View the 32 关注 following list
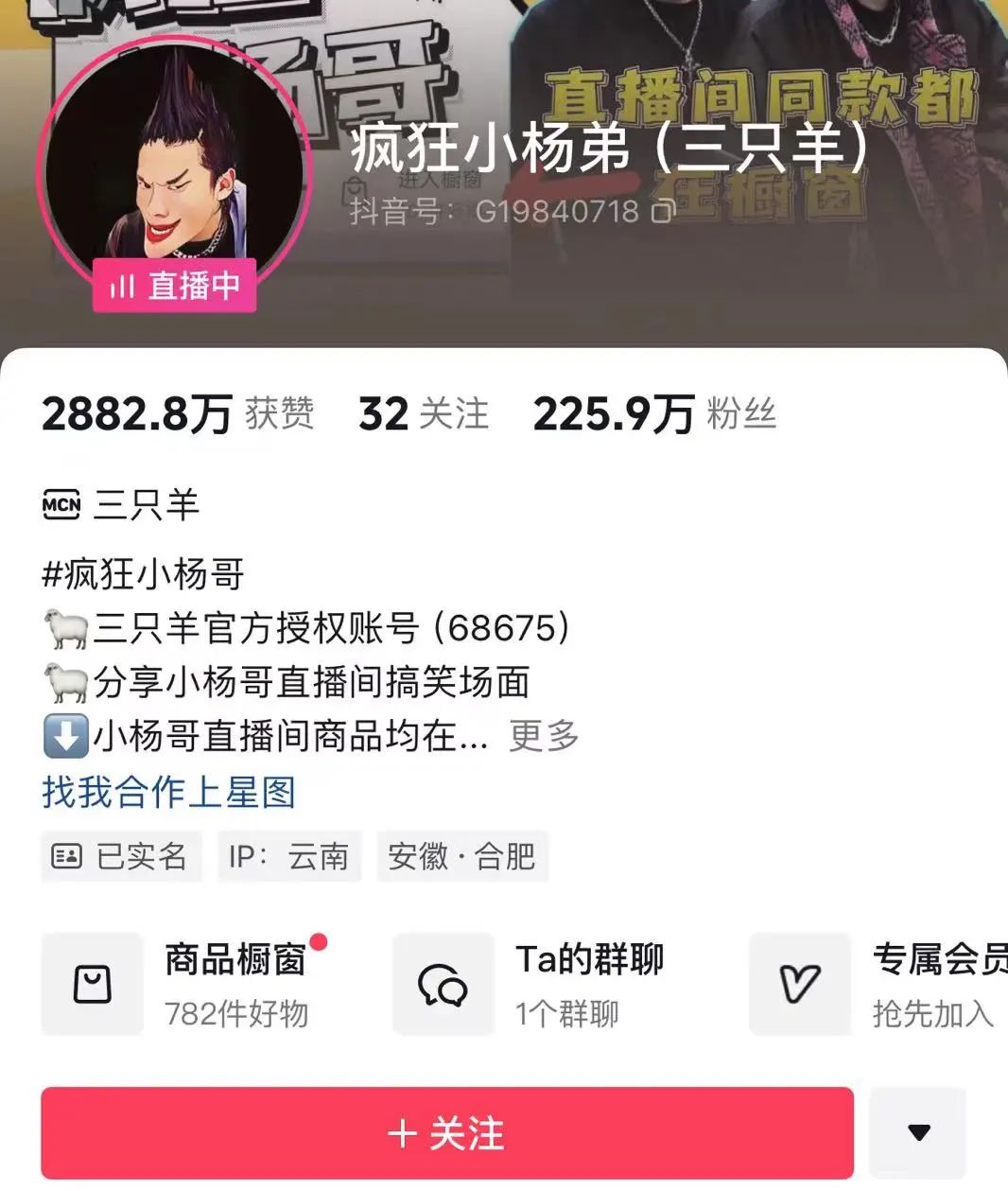Viewport: 1008px width, 1191px height. click(x=424, y=414)
